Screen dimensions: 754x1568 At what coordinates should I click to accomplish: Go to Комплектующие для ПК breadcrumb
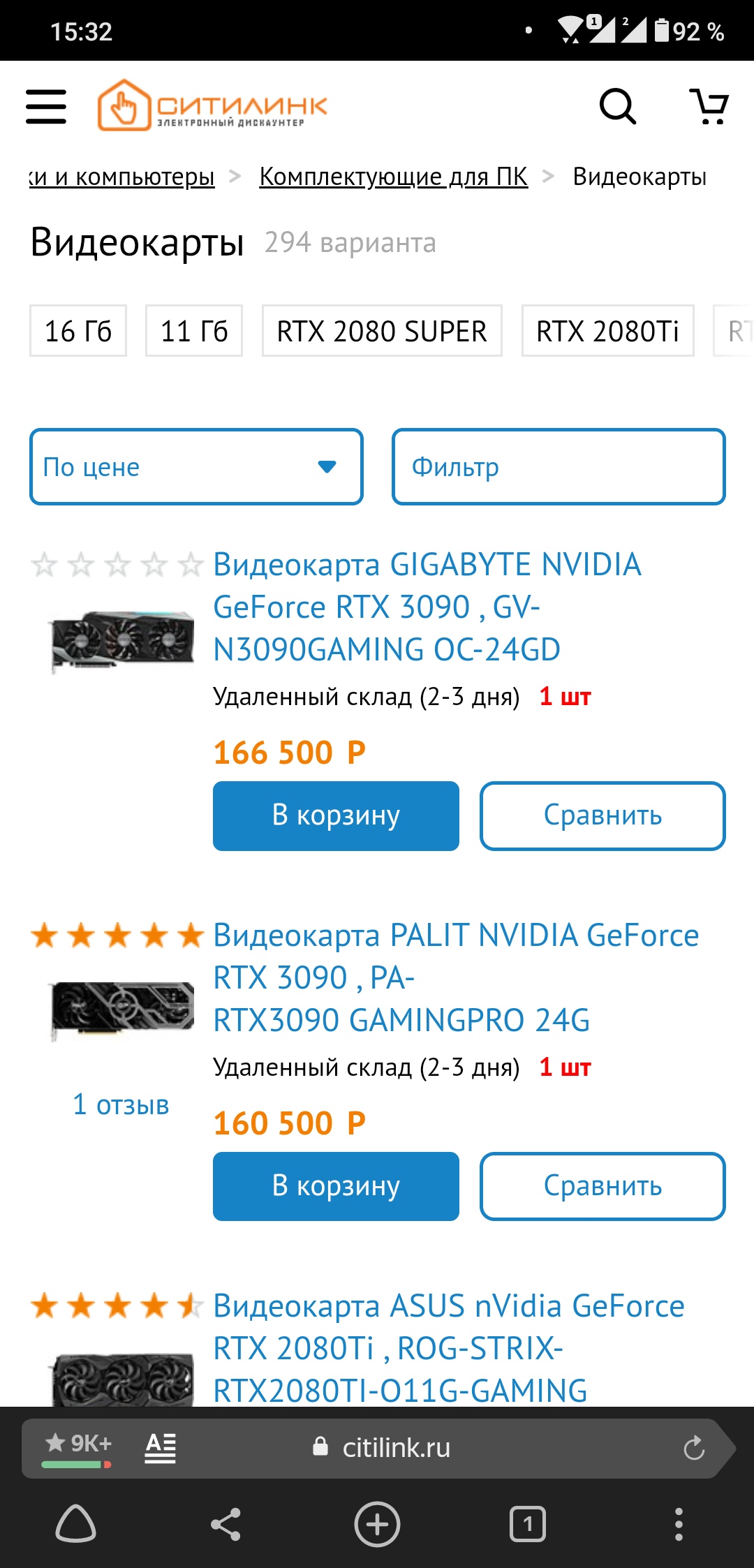pyautogui.click(x=393, y=177)
